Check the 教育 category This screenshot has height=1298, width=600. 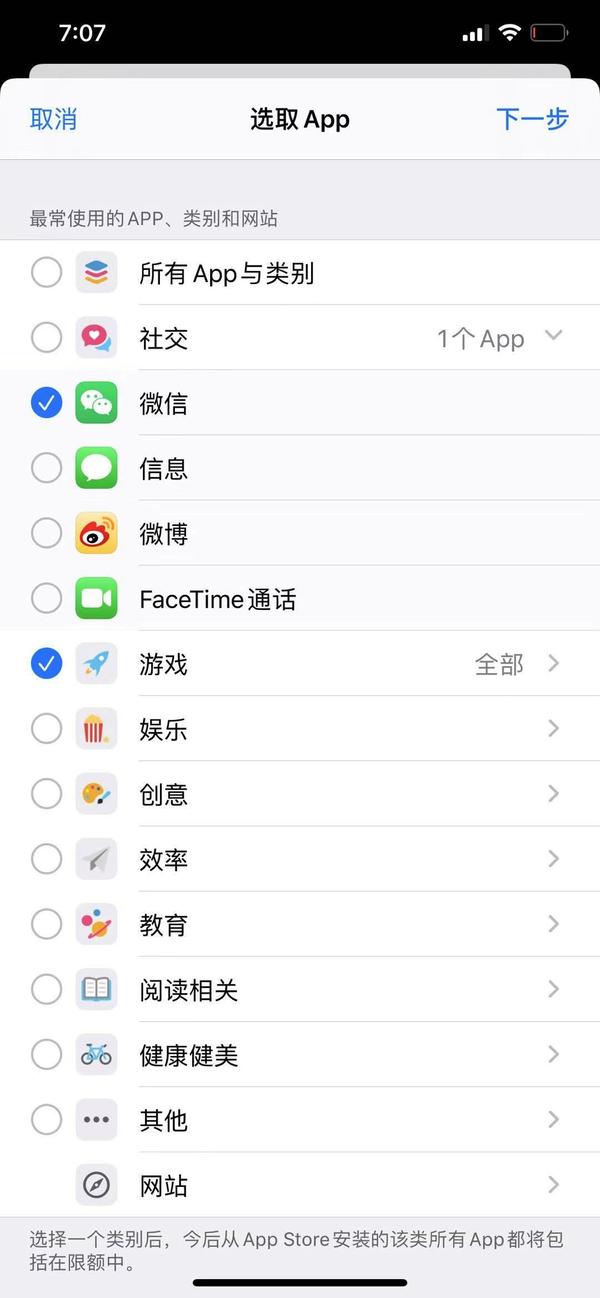[x=47, y=924]
